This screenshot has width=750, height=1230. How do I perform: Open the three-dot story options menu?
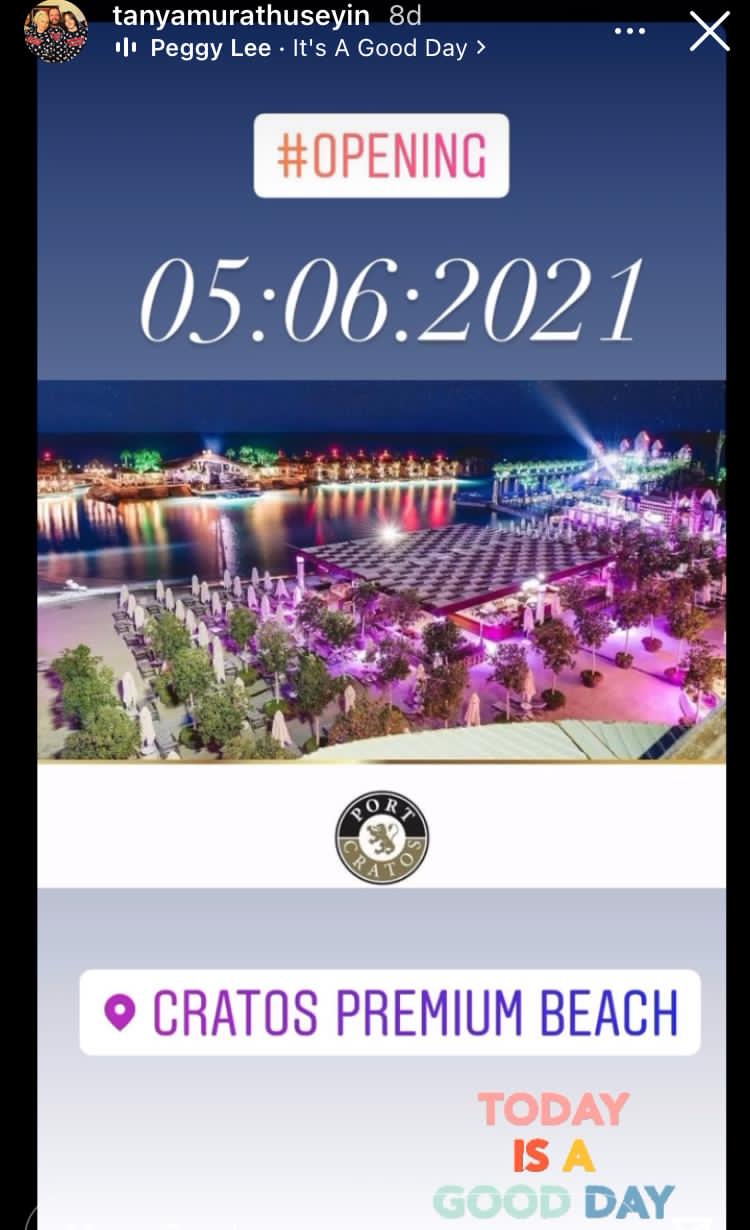(630, 31)
